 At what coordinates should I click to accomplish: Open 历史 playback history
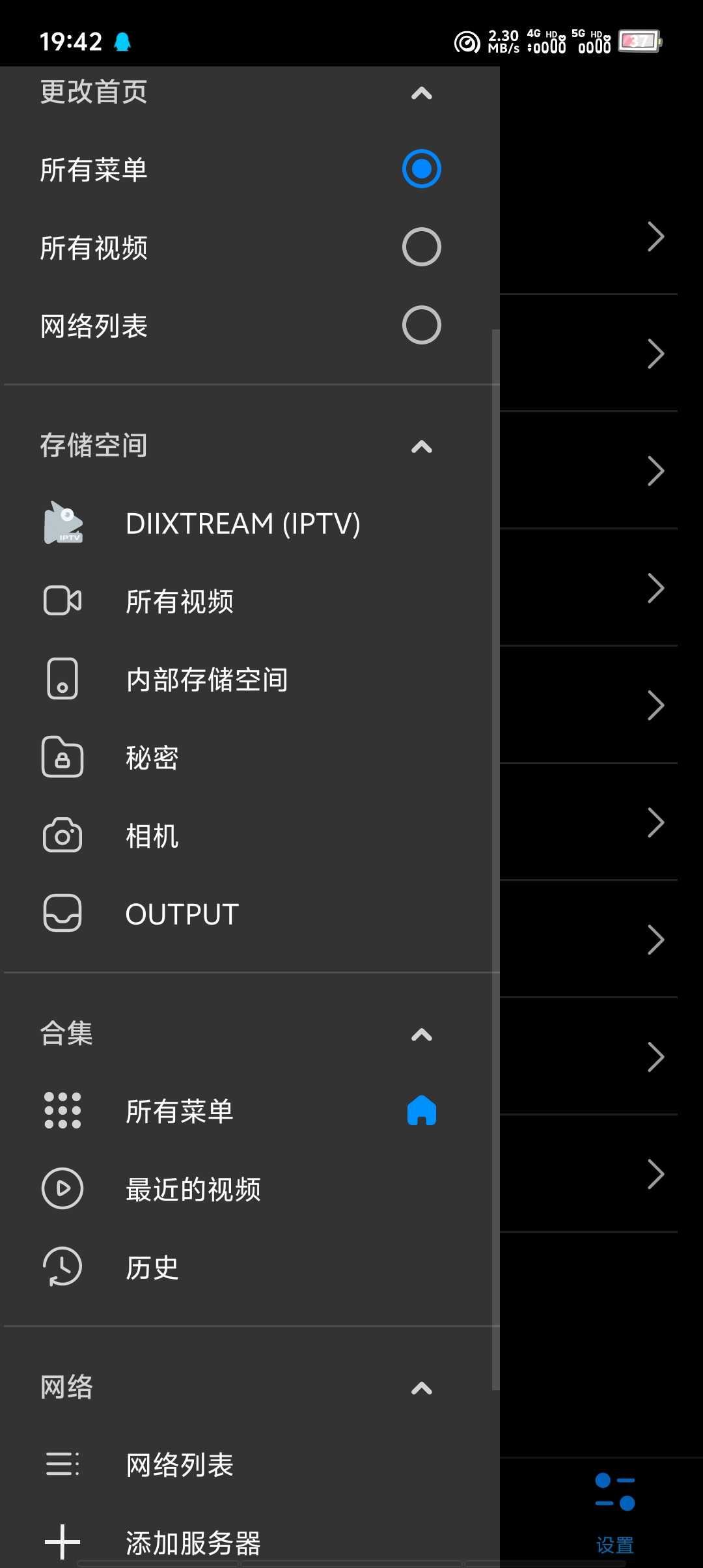pyautogui.click(x=152, y=1267)
